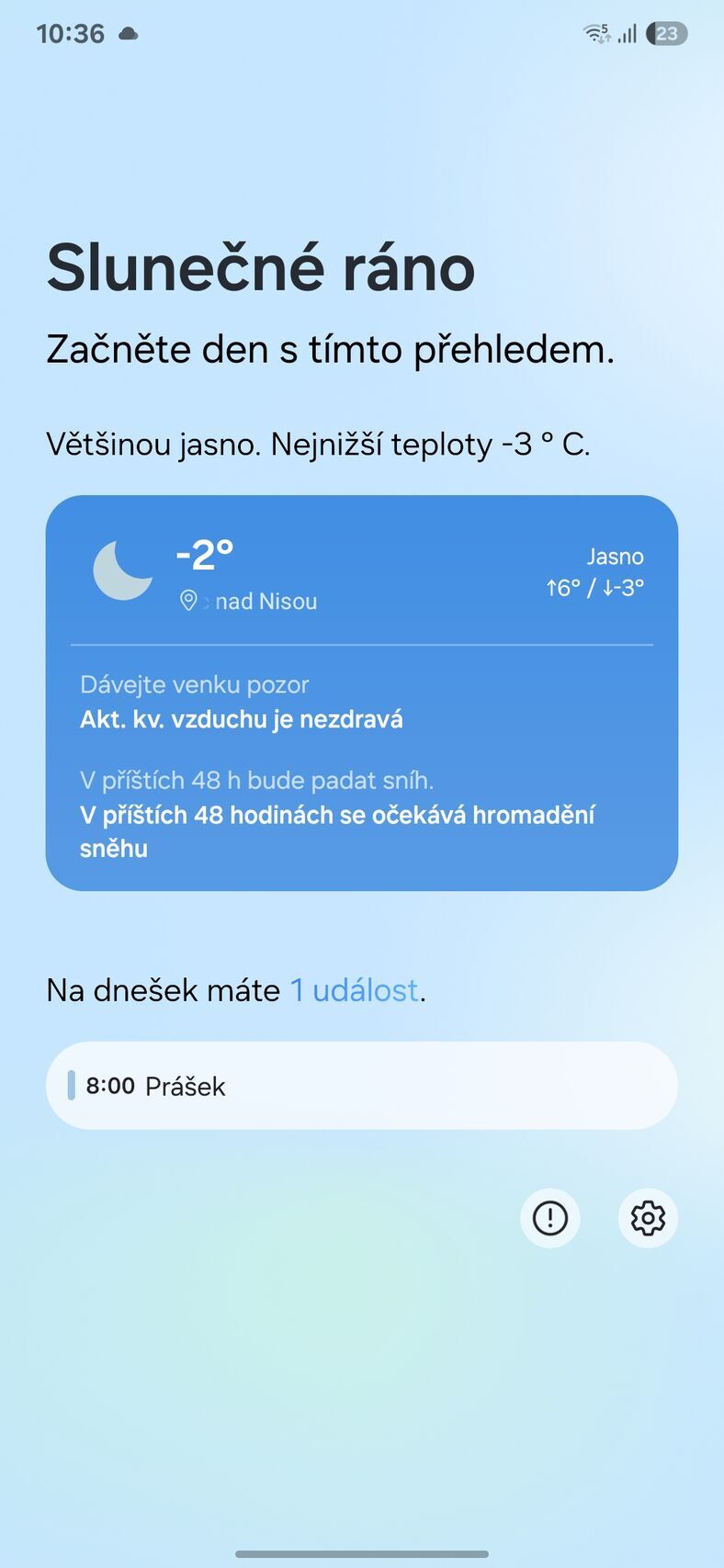Tap the cellular signal bars icon
Image resolution: width=724 pixels, height=1568 pixels.
[x=628, y=34]
